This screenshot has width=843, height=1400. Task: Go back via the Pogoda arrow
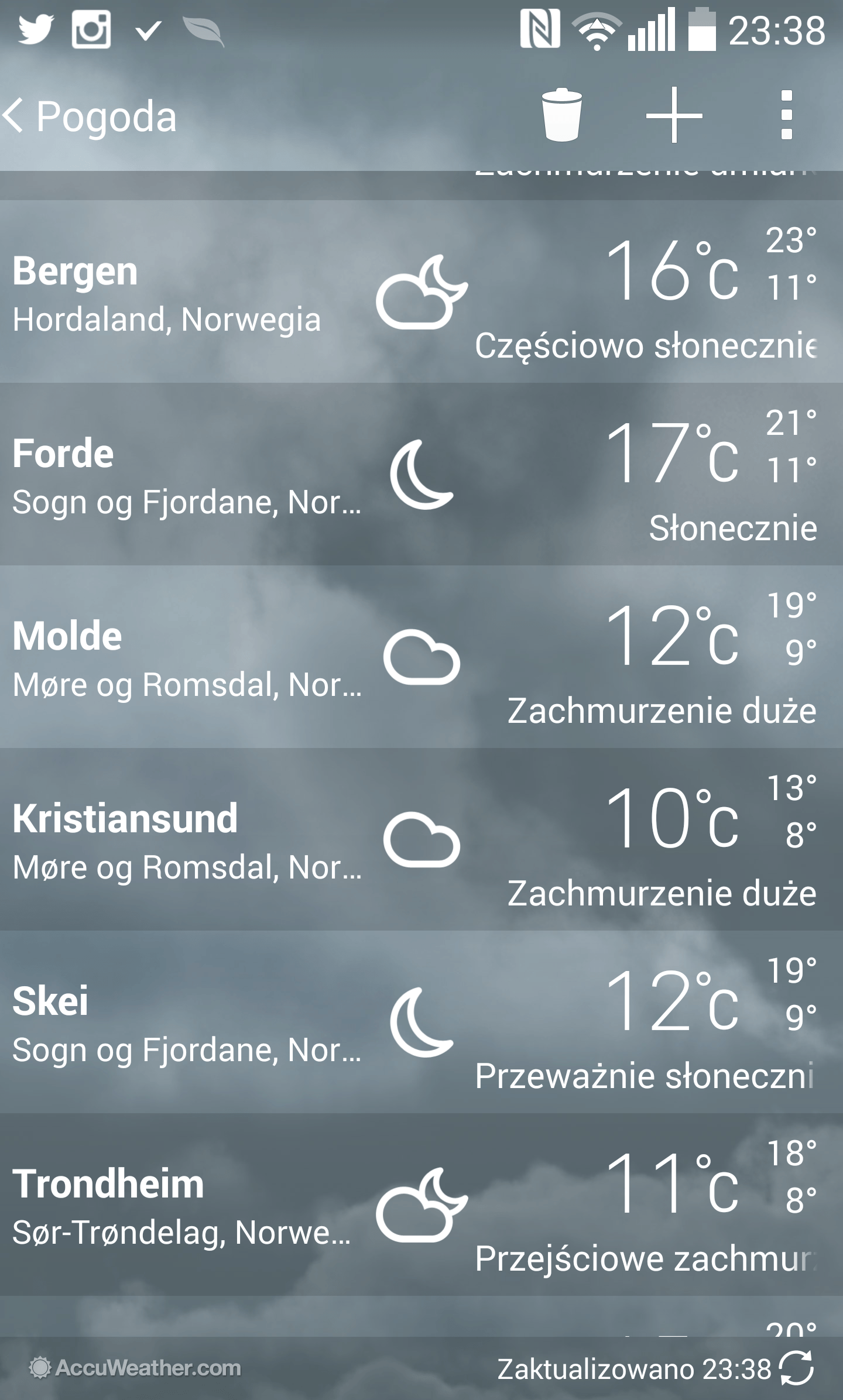click(x=88, y=116)
